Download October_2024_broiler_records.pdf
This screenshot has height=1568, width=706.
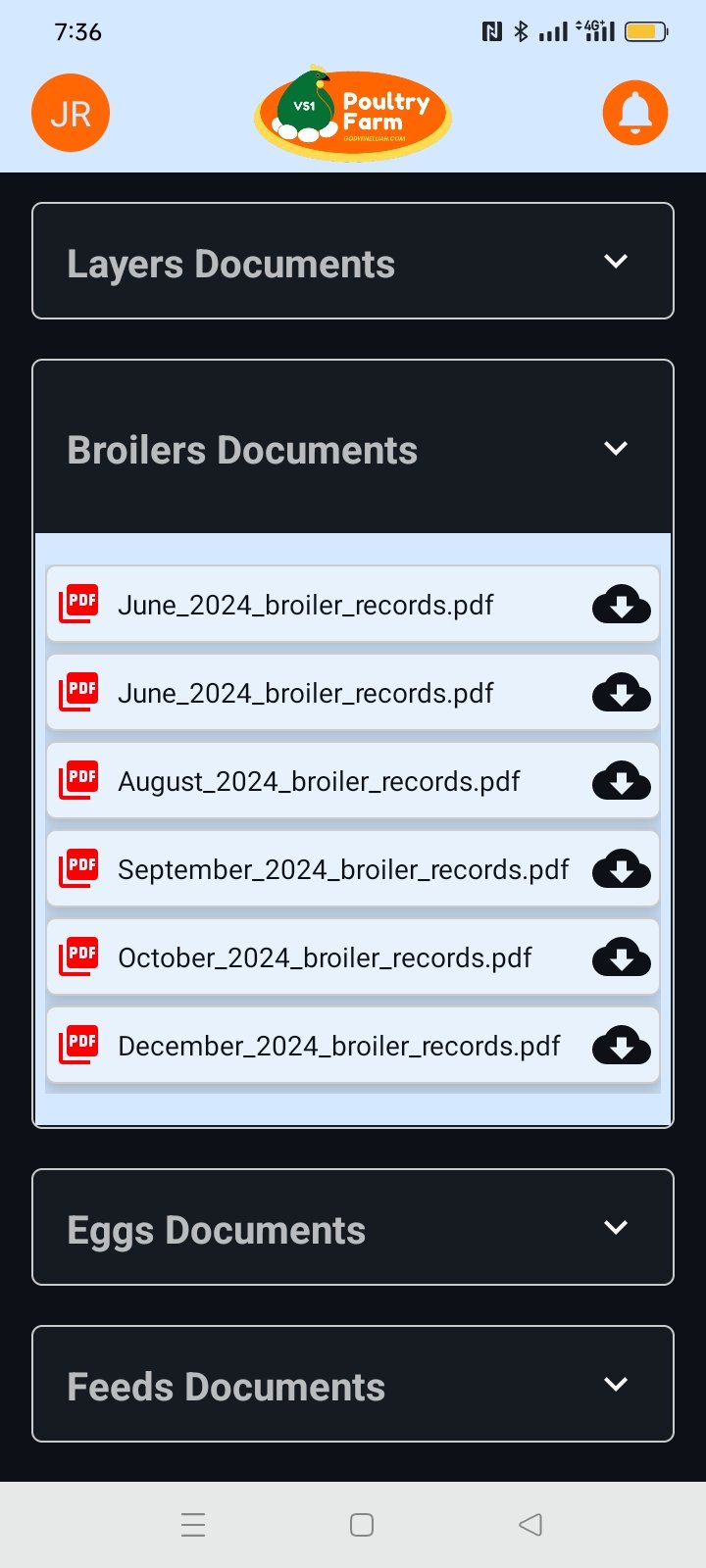tap(622, 956)
